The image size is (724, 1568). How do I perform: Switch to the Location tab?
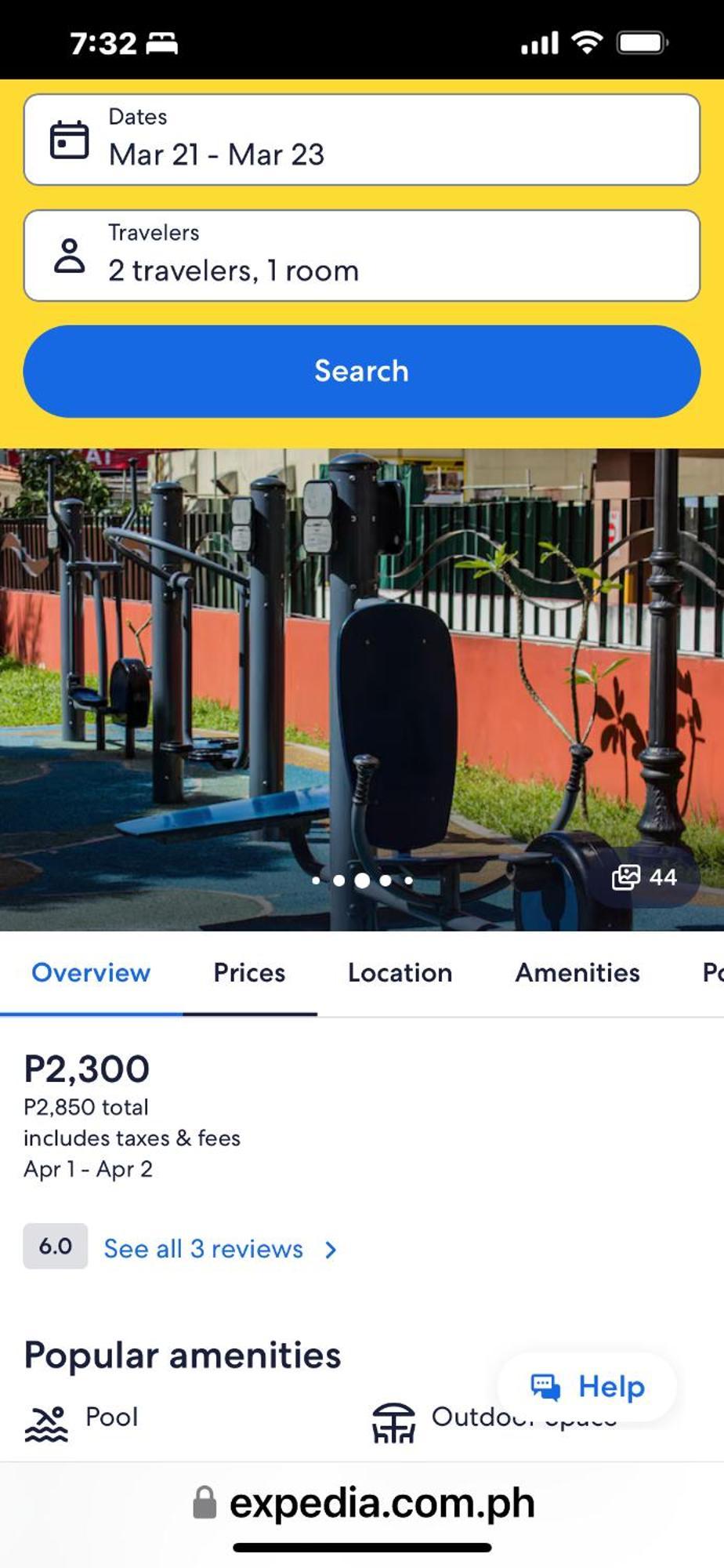pyautogui.click(x=400, y=973)
